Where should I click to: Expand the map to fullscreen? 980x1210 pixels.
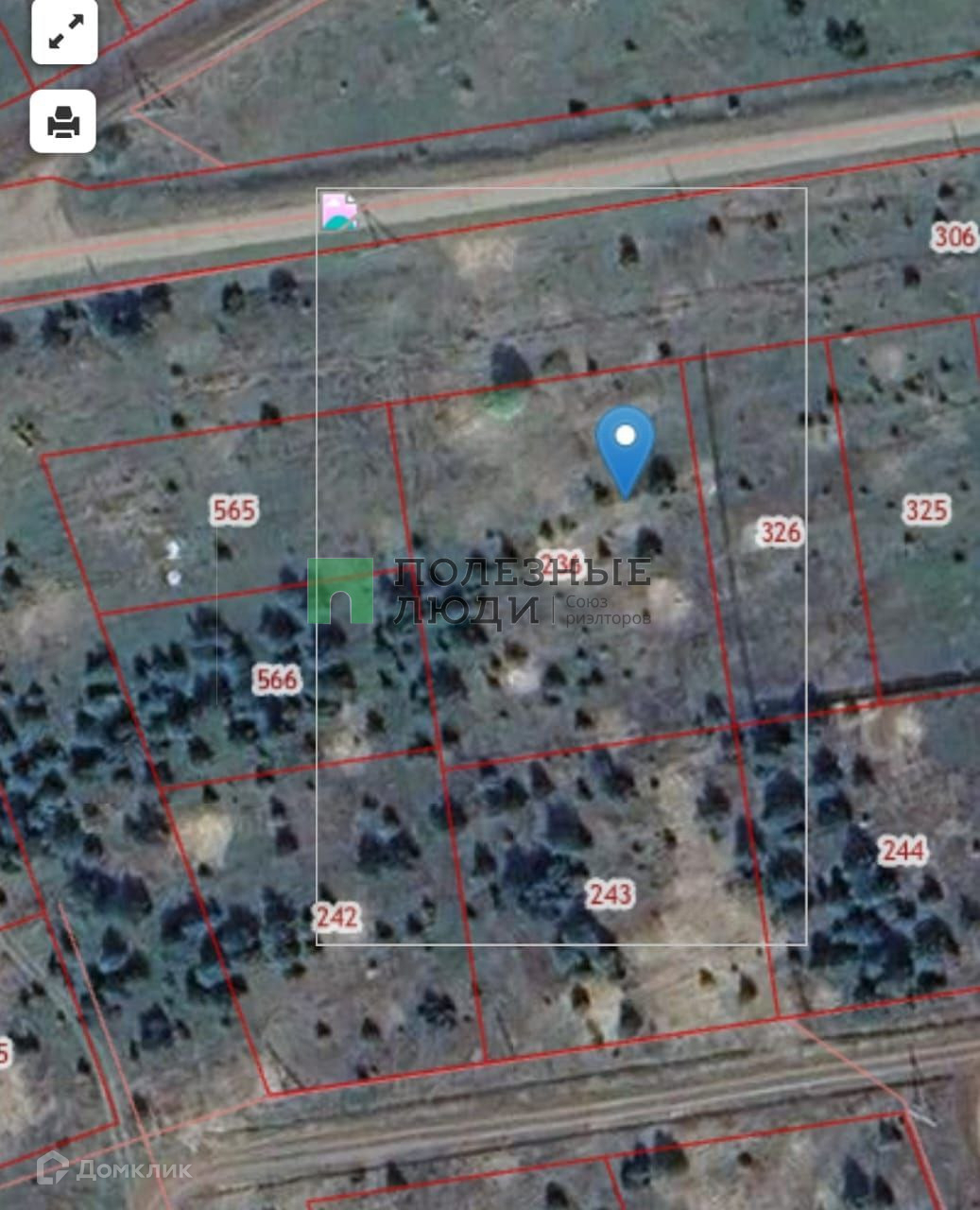(64, 32)
